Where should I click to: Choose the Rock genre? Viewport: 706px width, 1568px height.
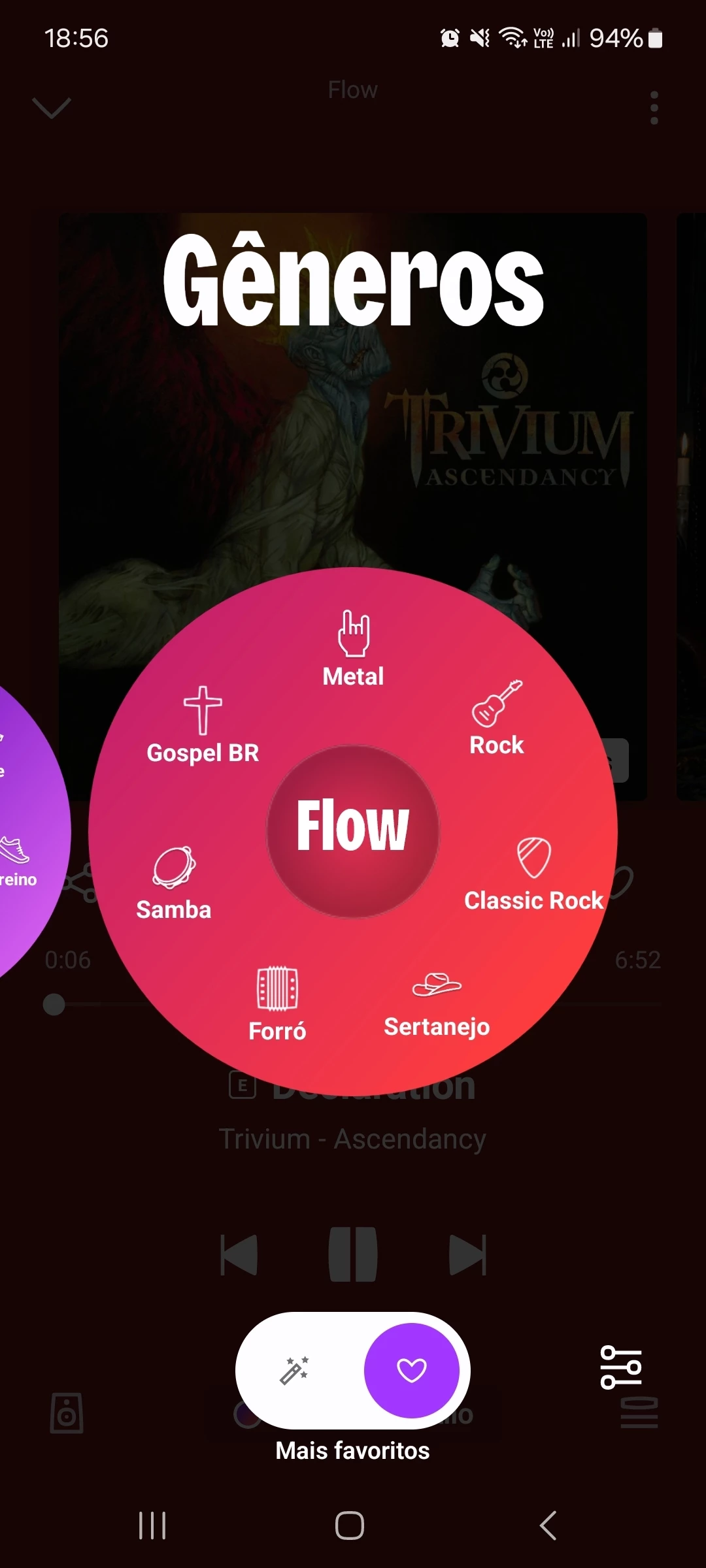(x=497, y=719)
